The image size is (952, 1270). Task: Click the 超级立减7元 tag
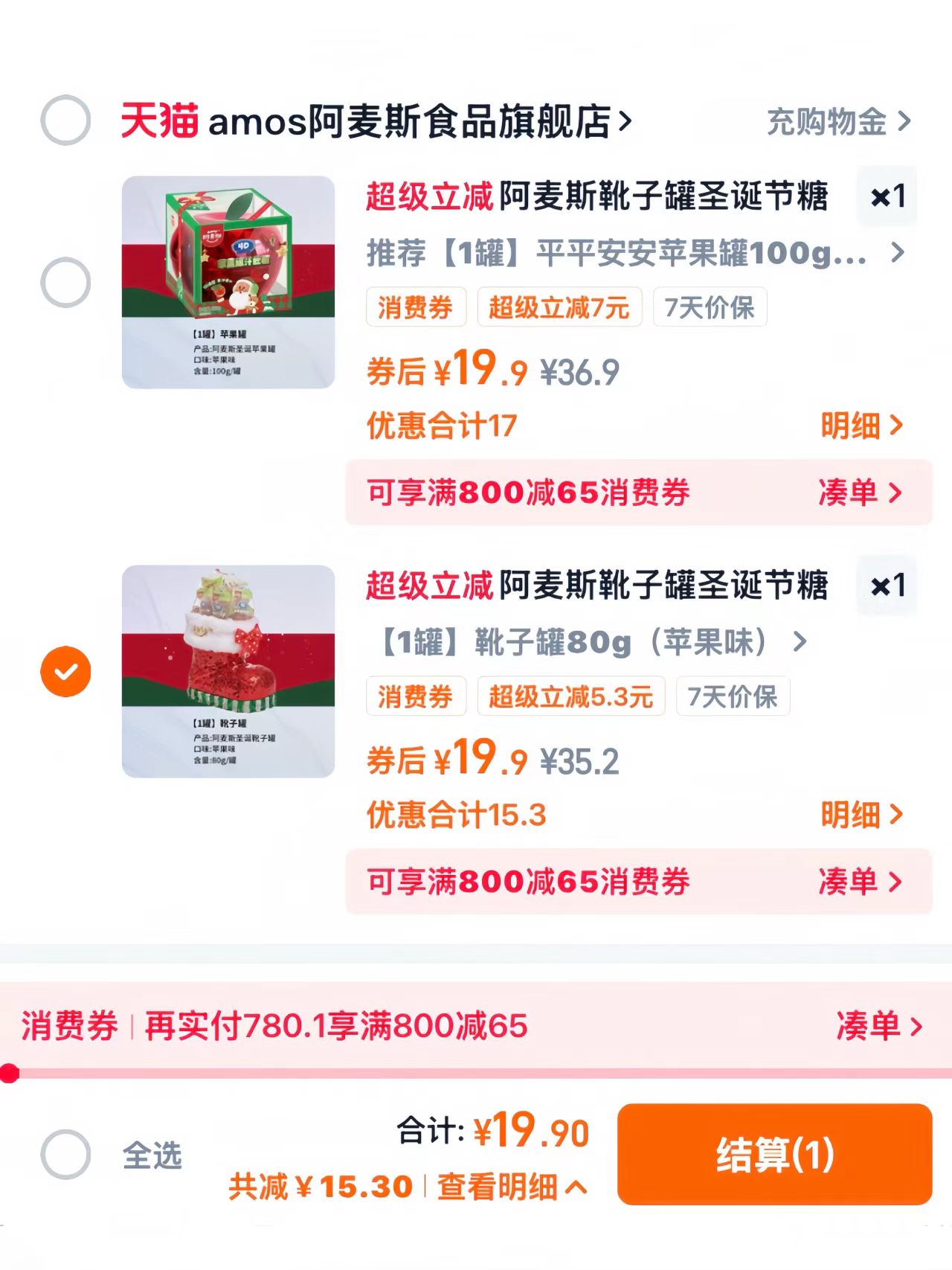[560, 308]
